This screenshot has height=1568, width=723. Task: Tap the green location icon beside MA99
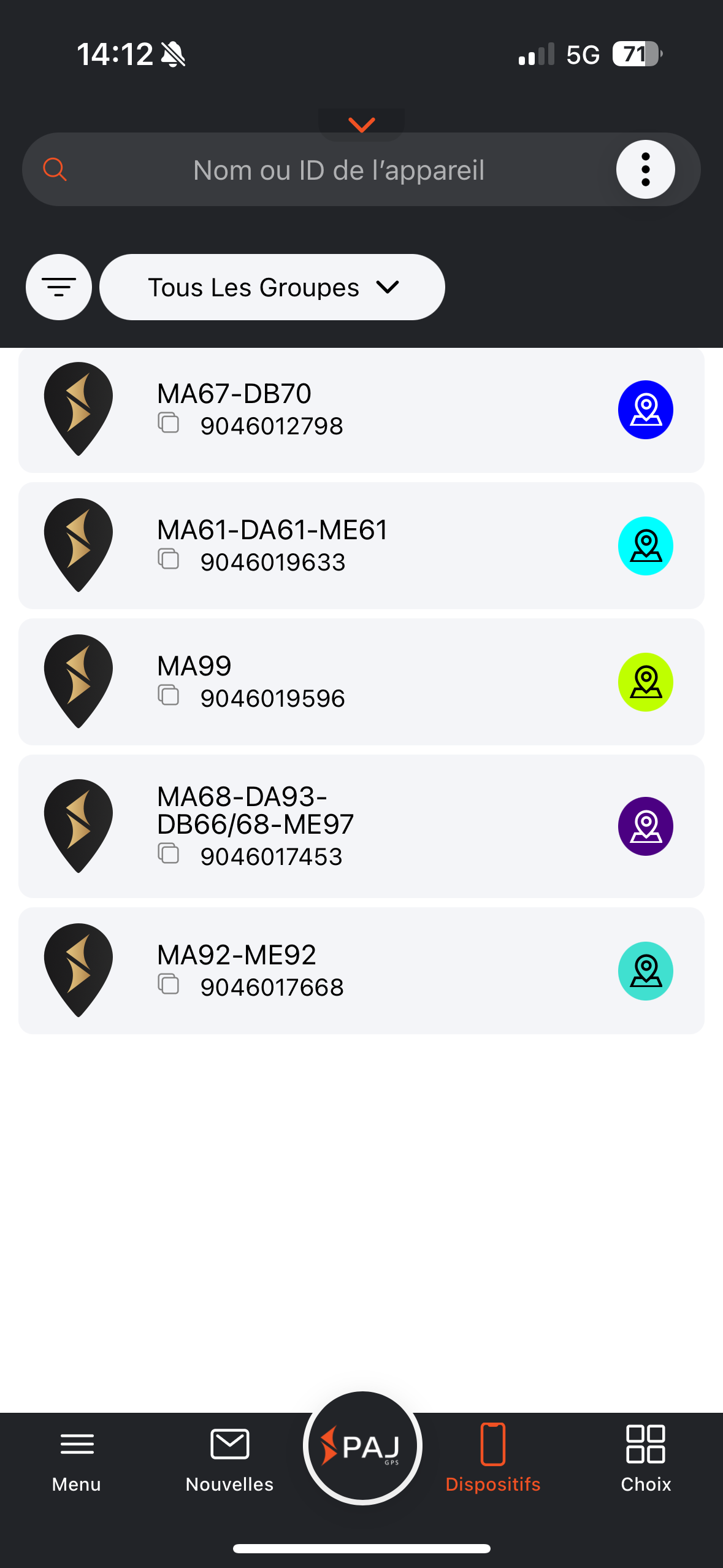pyautogui.click(x=645, y=682)
